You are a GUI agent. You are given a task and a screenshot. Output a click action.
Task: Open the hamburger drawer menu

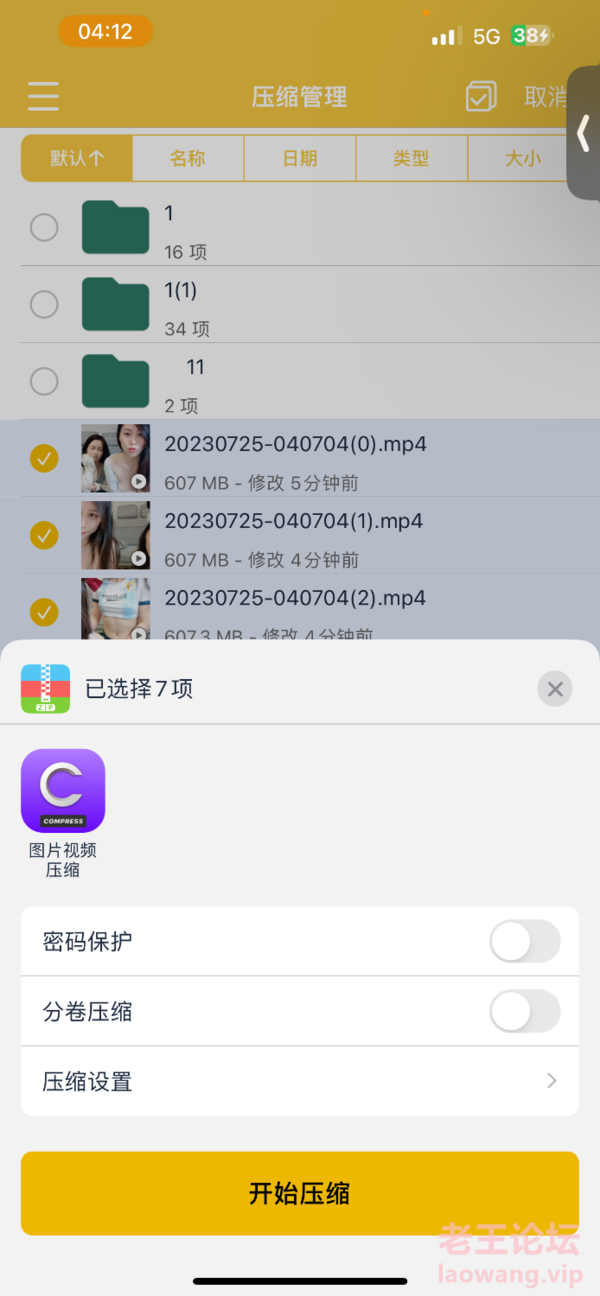(x=43, y=97)
